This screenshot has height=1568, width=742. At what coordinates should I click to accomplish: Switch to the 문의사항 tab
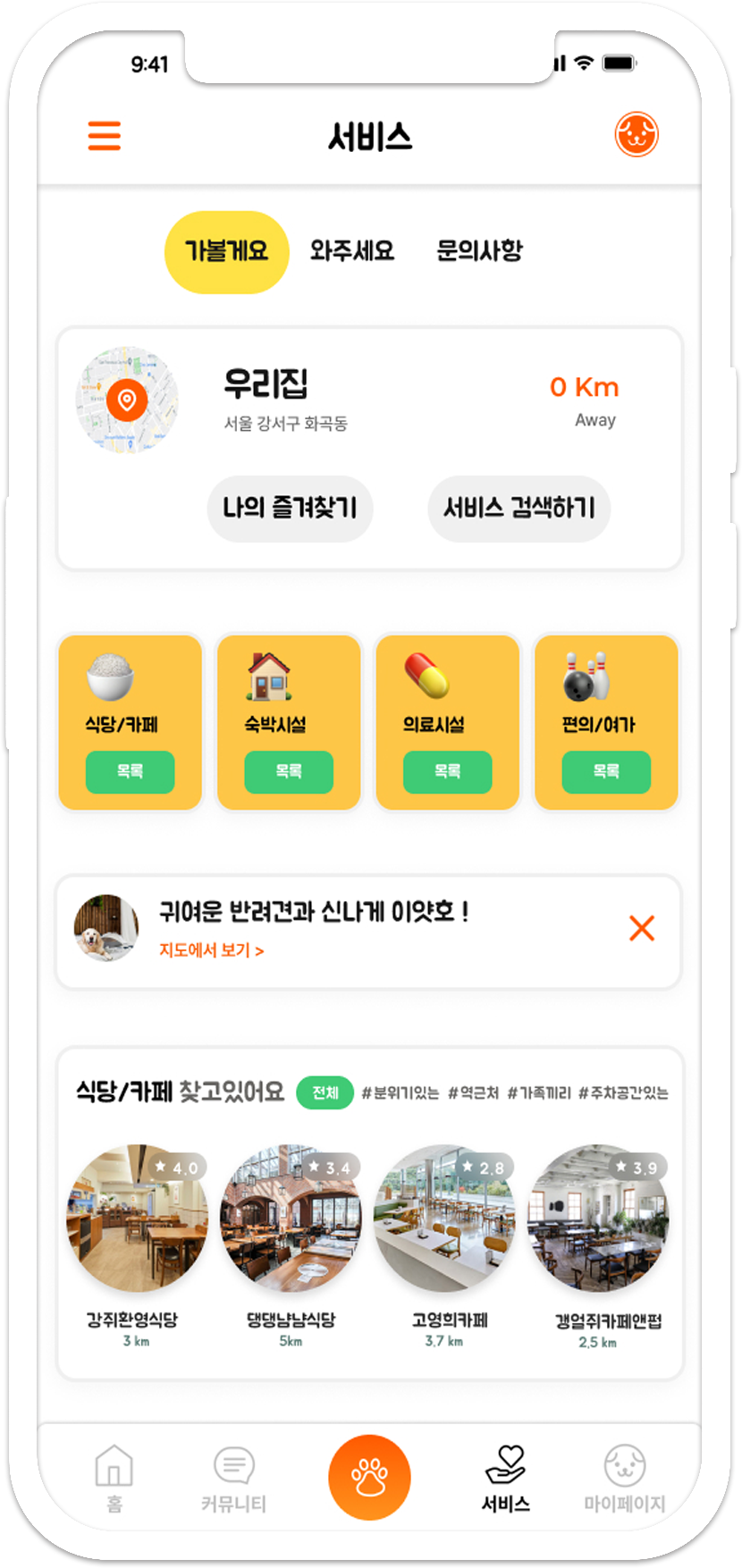point(478,251)
